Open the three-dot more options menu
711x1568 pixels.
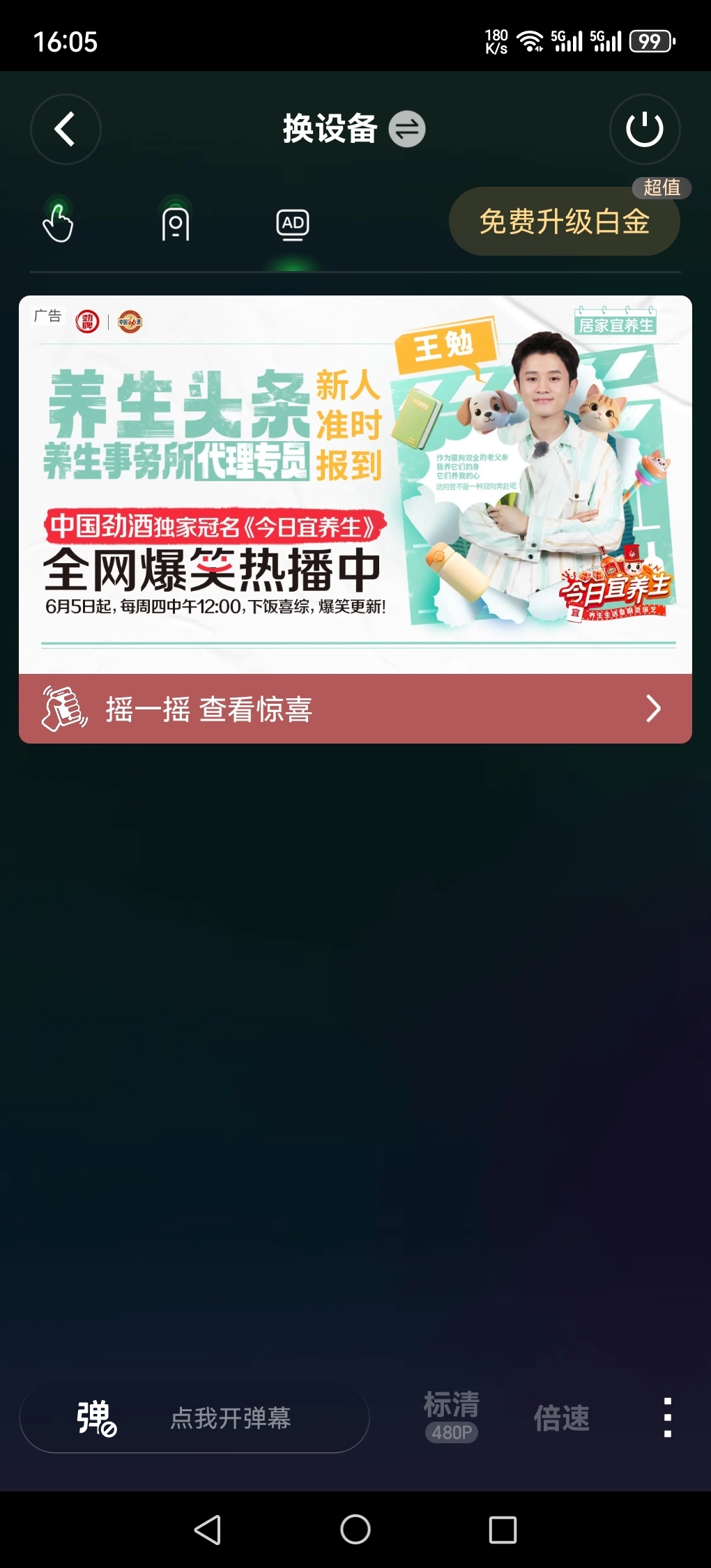(x=667, y=1418)
